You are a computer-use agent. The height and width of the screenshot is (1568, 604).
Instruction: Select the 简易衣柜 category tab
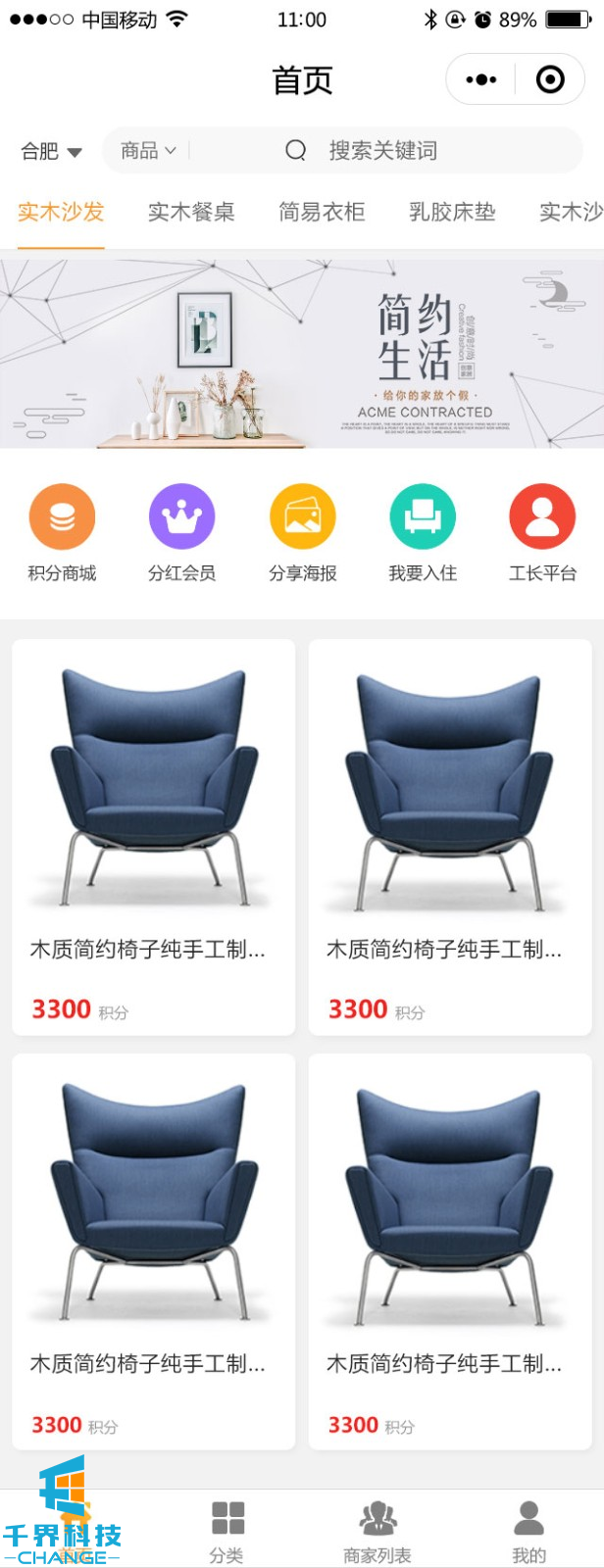322,212
